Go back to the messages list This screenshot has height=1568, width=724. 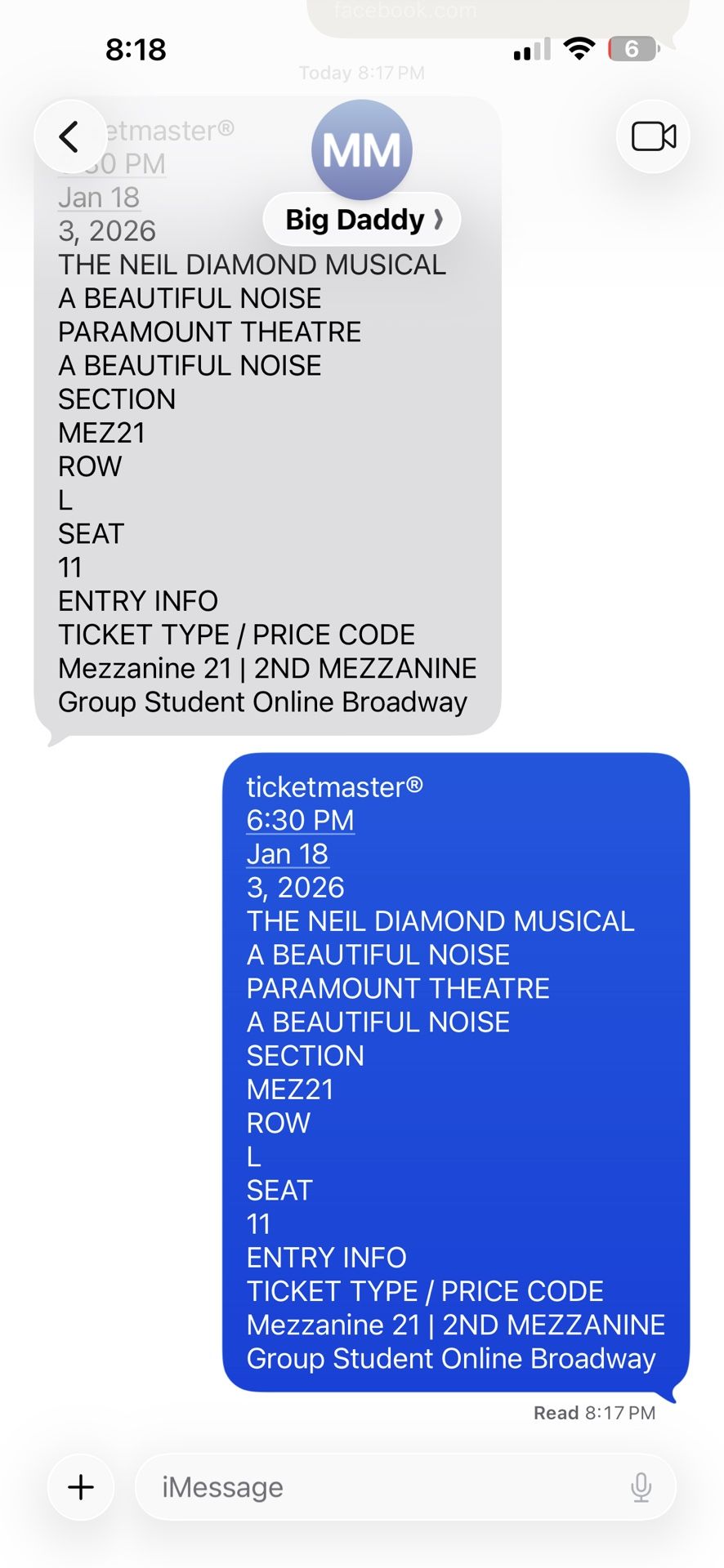click(x=70, y=136)
